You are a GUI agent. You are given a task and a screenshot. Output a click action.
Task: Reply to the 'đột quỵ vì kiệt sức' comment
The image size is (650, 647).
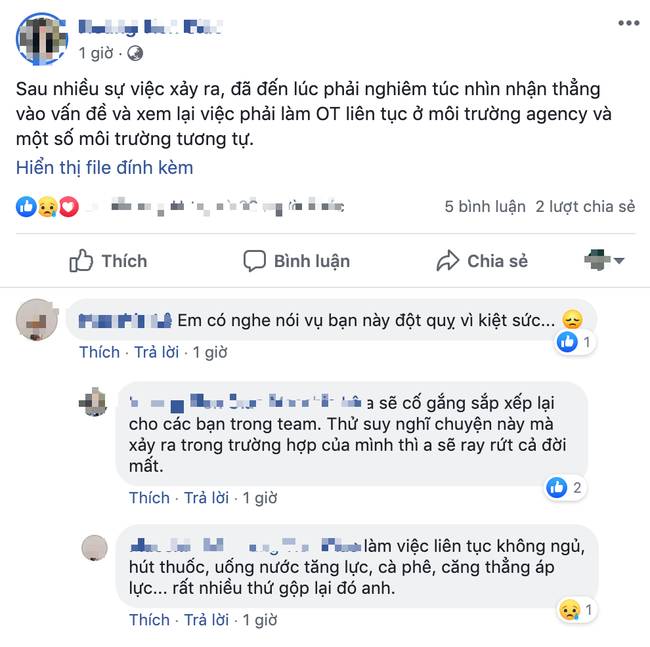[158, 352]
